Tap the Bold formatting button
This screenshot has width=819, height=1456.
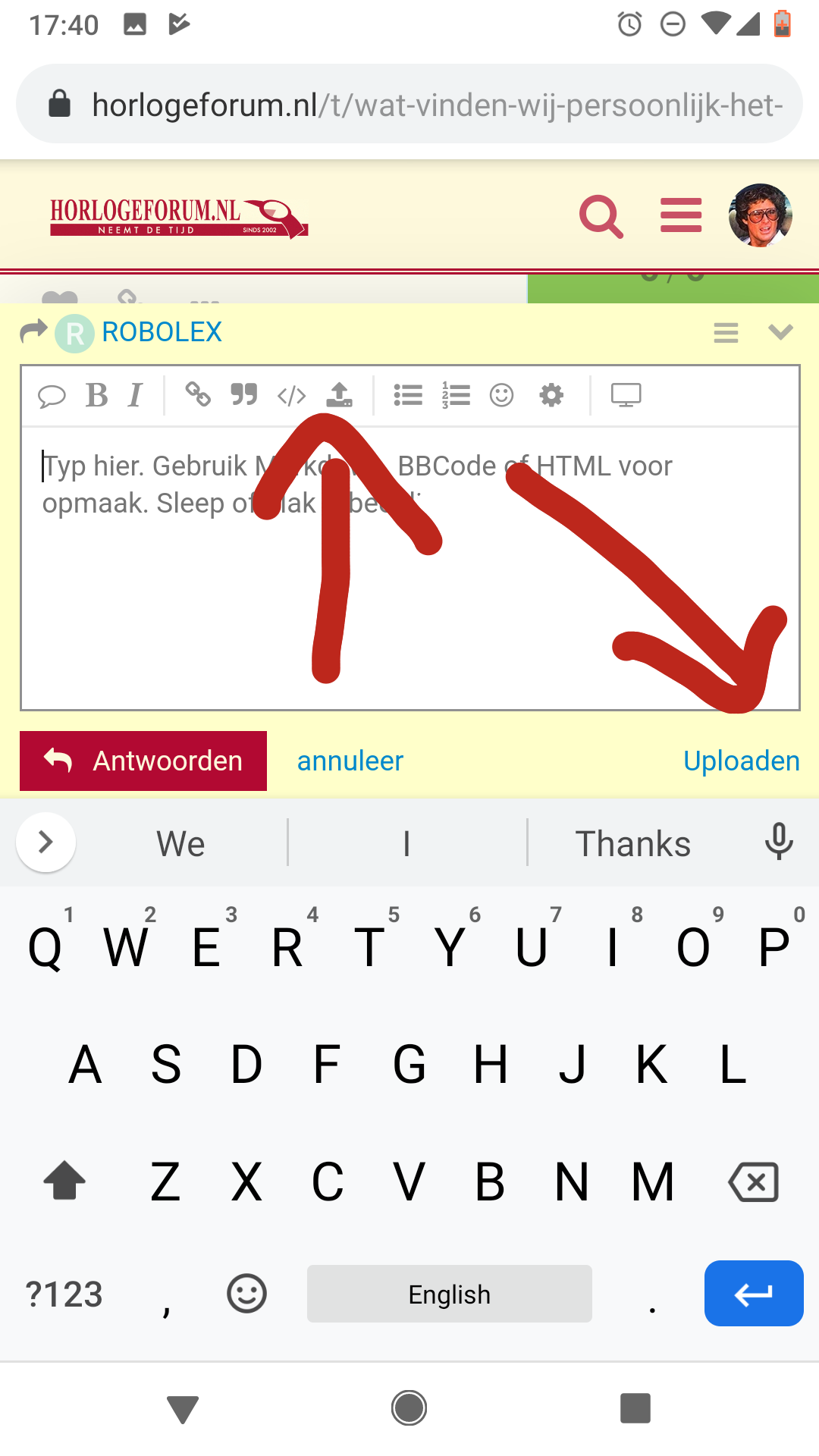coord(96,395)
